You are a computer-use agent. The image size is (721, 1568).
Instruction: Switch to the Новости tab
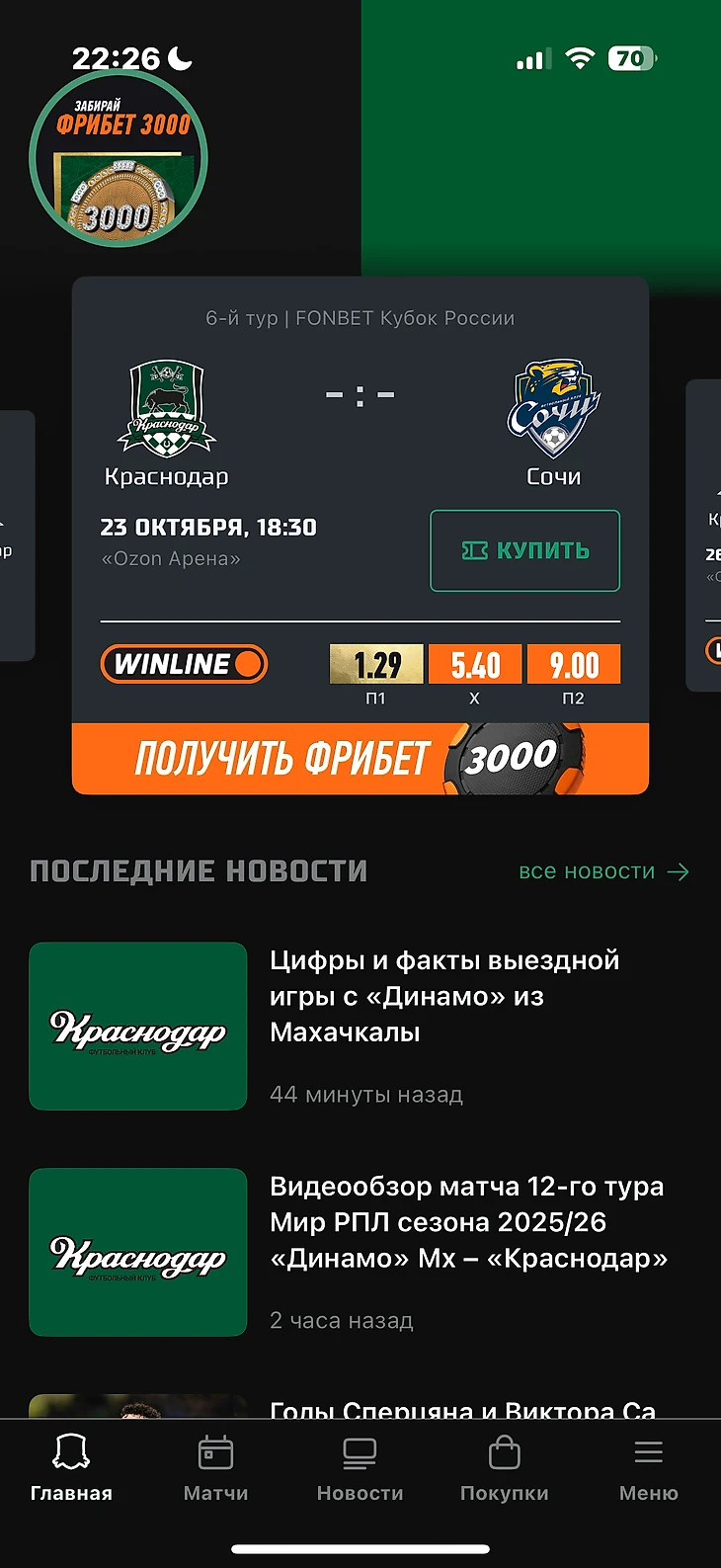(x=360, y=1468)
